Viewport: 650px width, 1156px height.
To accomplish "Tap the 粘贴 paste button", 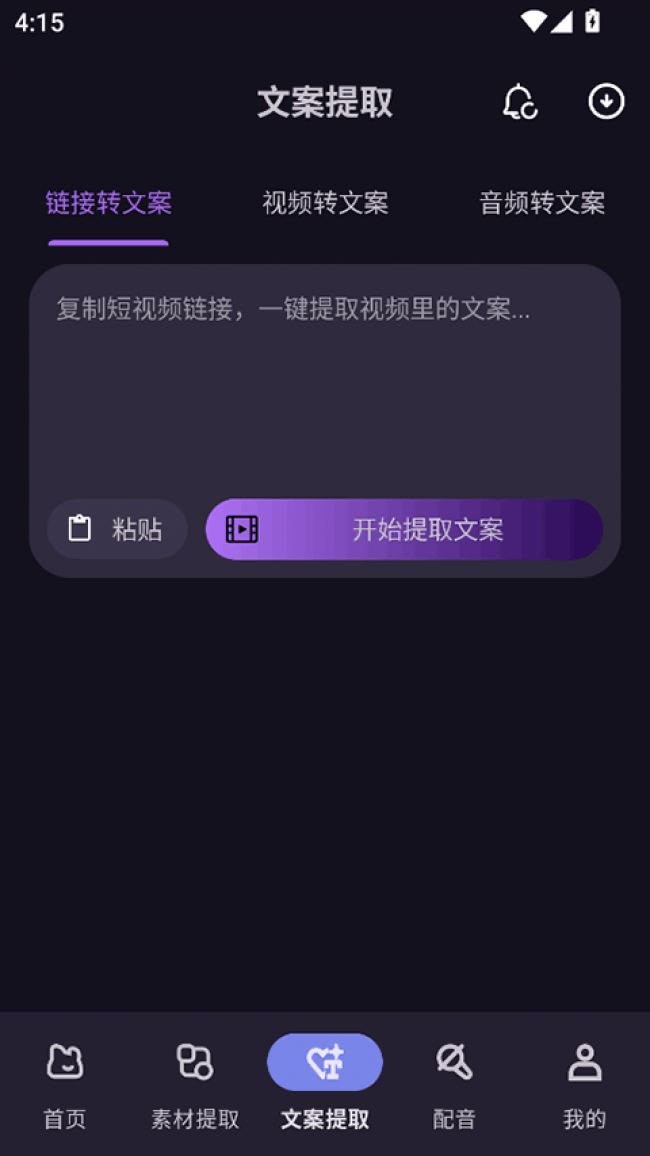I will (x=117, y=529).
